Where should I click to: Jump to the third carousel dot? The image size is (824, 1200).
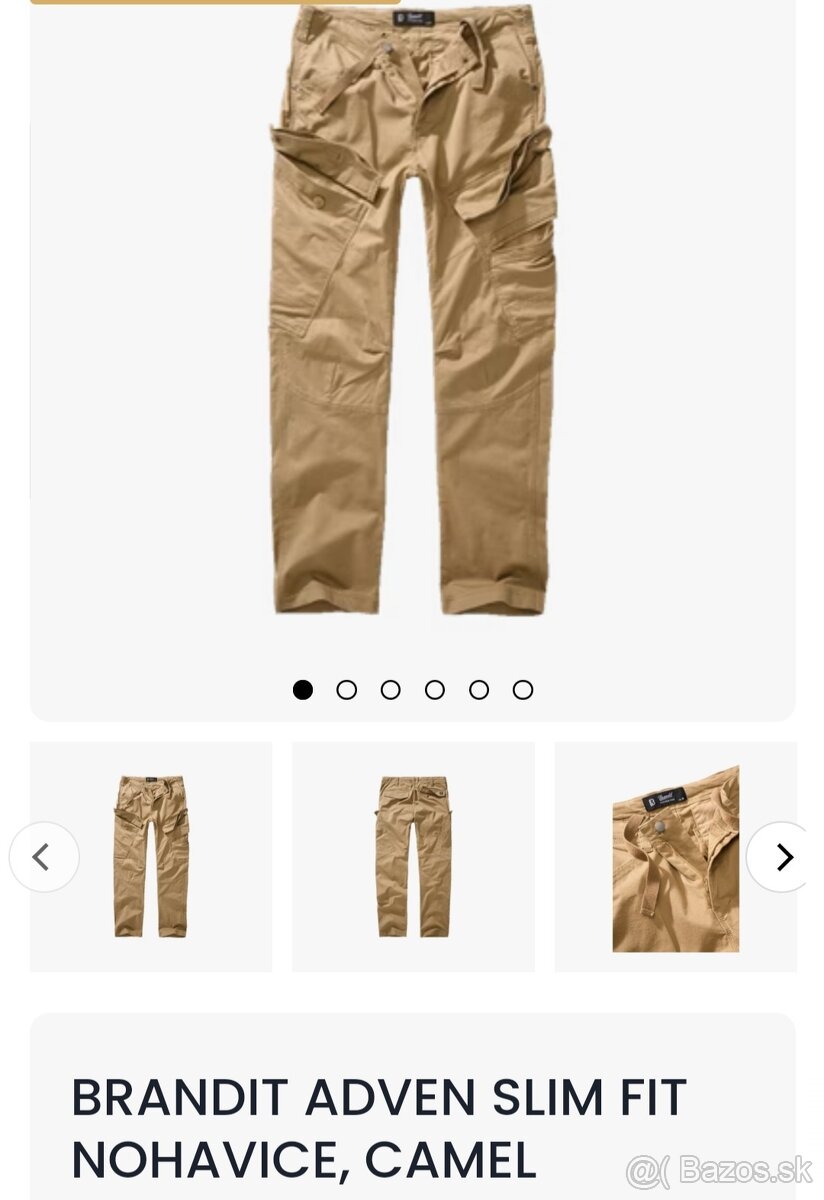coord(391,690)
